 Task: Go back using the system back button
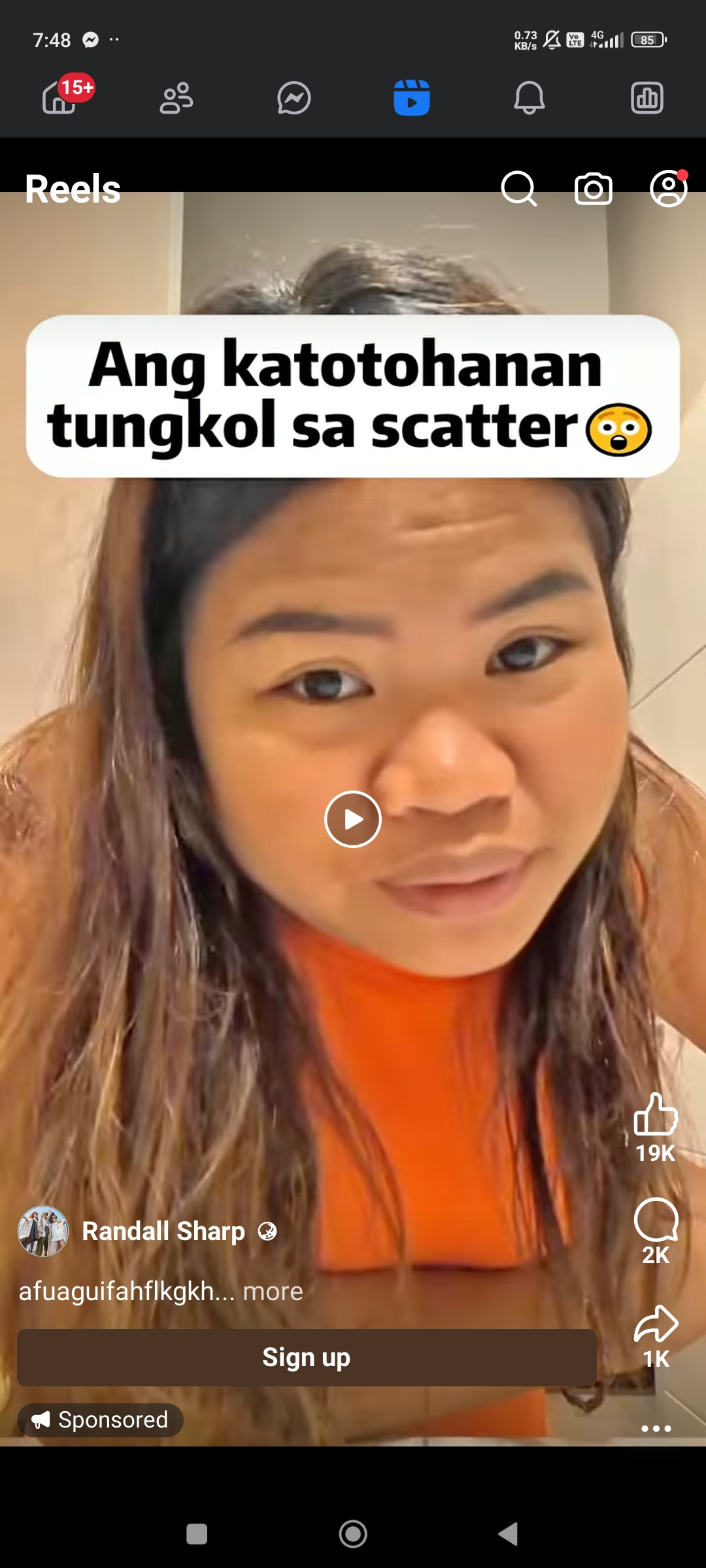(x=508, y=1533)
